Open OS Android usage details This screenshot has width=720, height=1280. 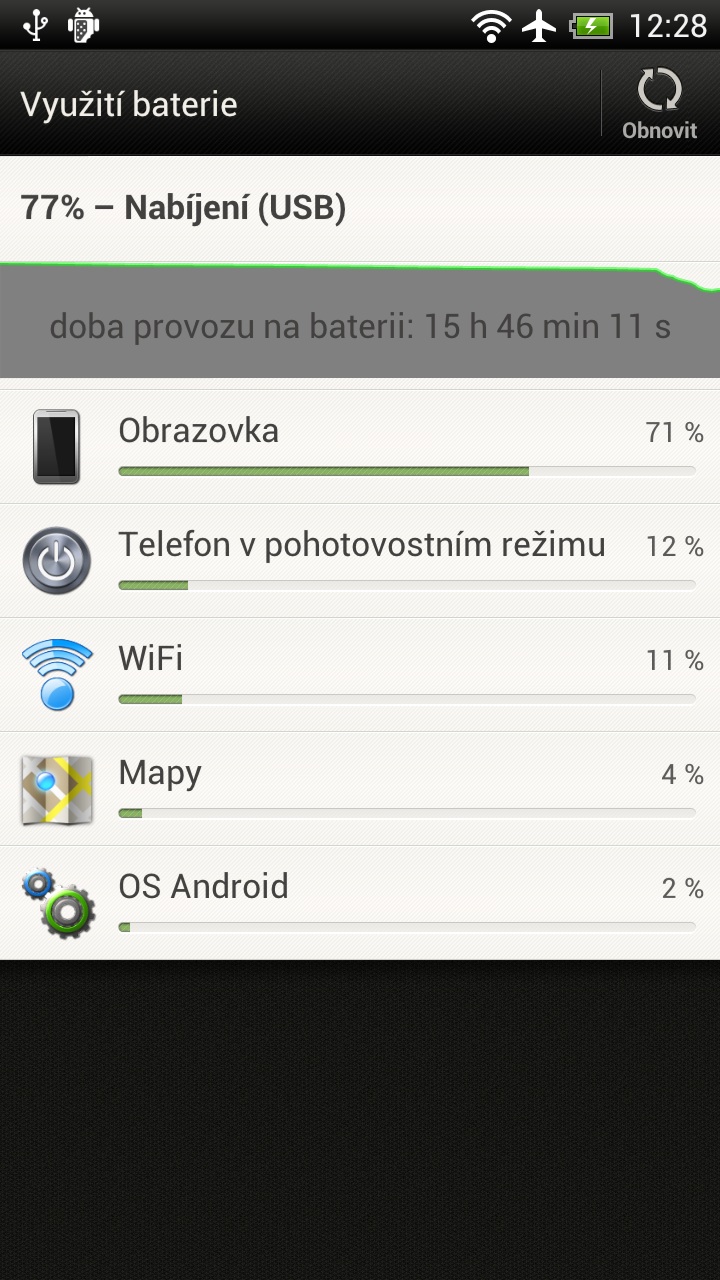(x=360, y=903)
